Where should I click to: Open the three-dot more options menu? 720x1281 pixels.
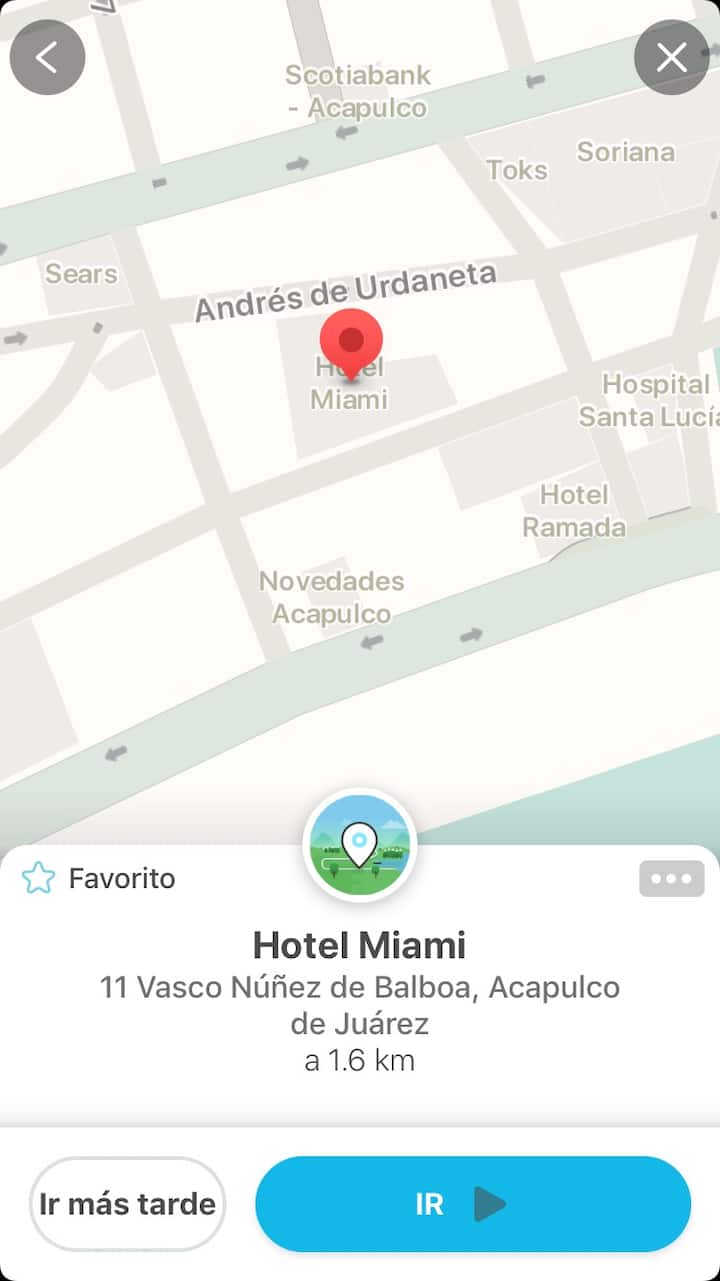671,879
